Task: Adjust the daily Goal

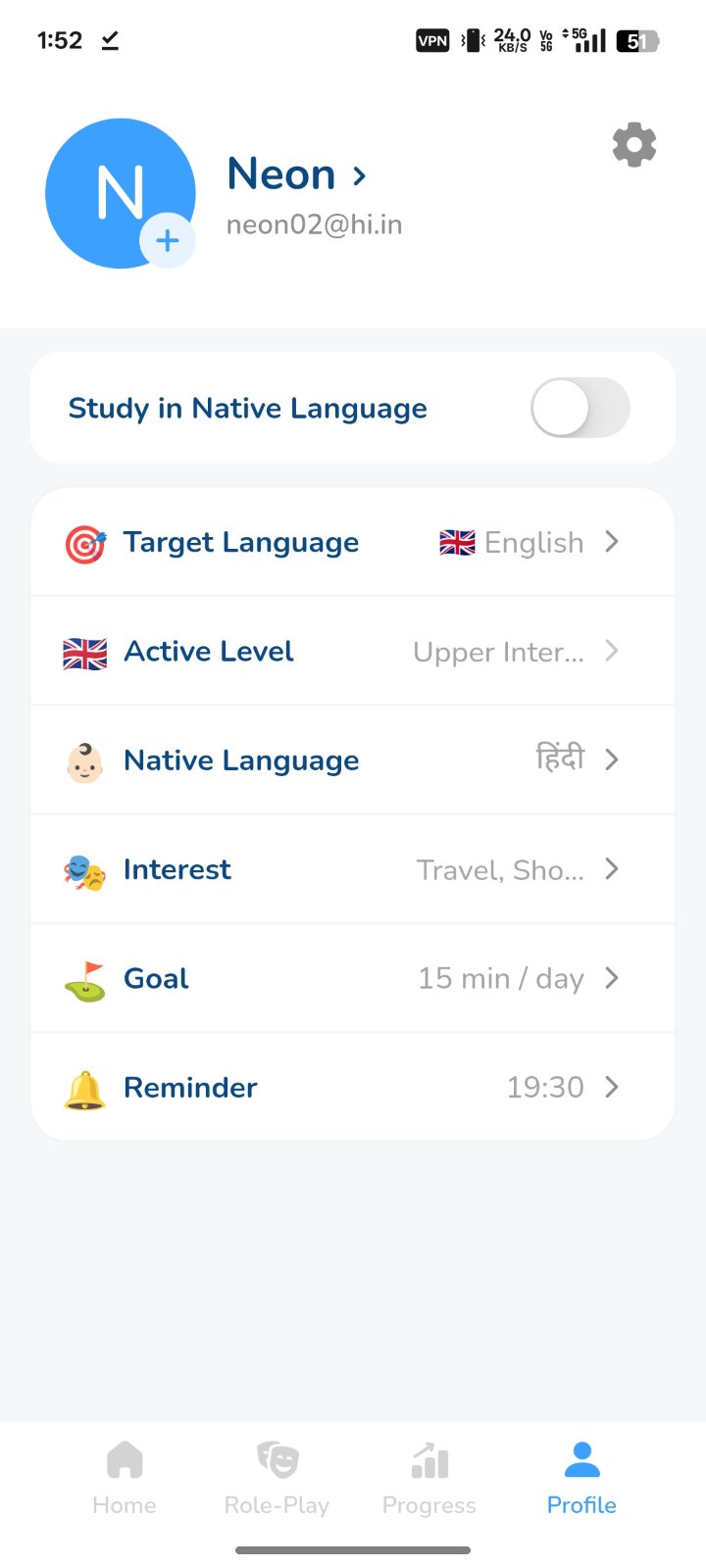Action: click(x=353, y=978)
